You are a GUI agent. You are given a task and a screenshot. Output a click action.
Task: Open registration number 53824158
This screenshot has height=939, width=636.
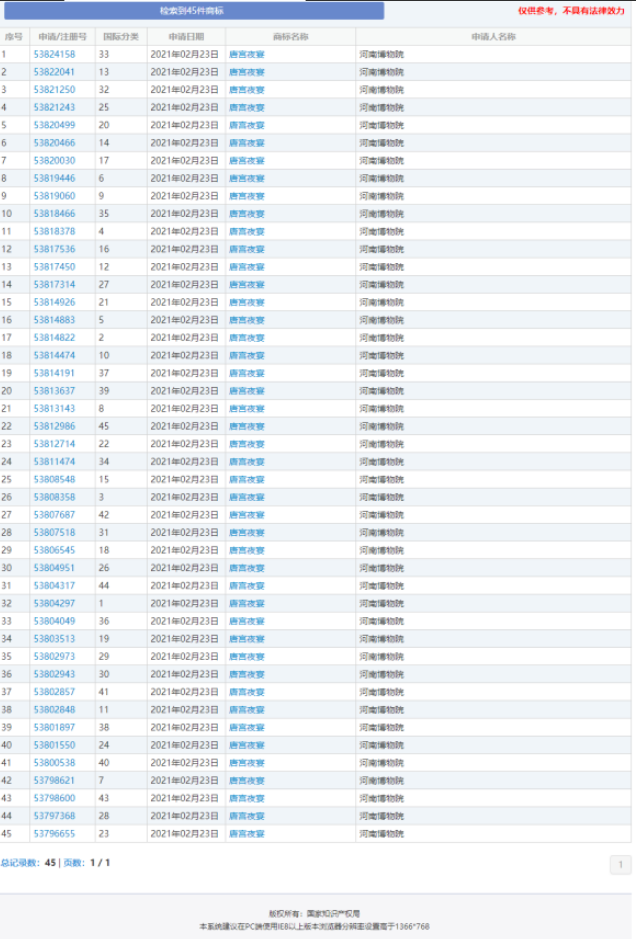pyautogui.click(x=54, y=54)
